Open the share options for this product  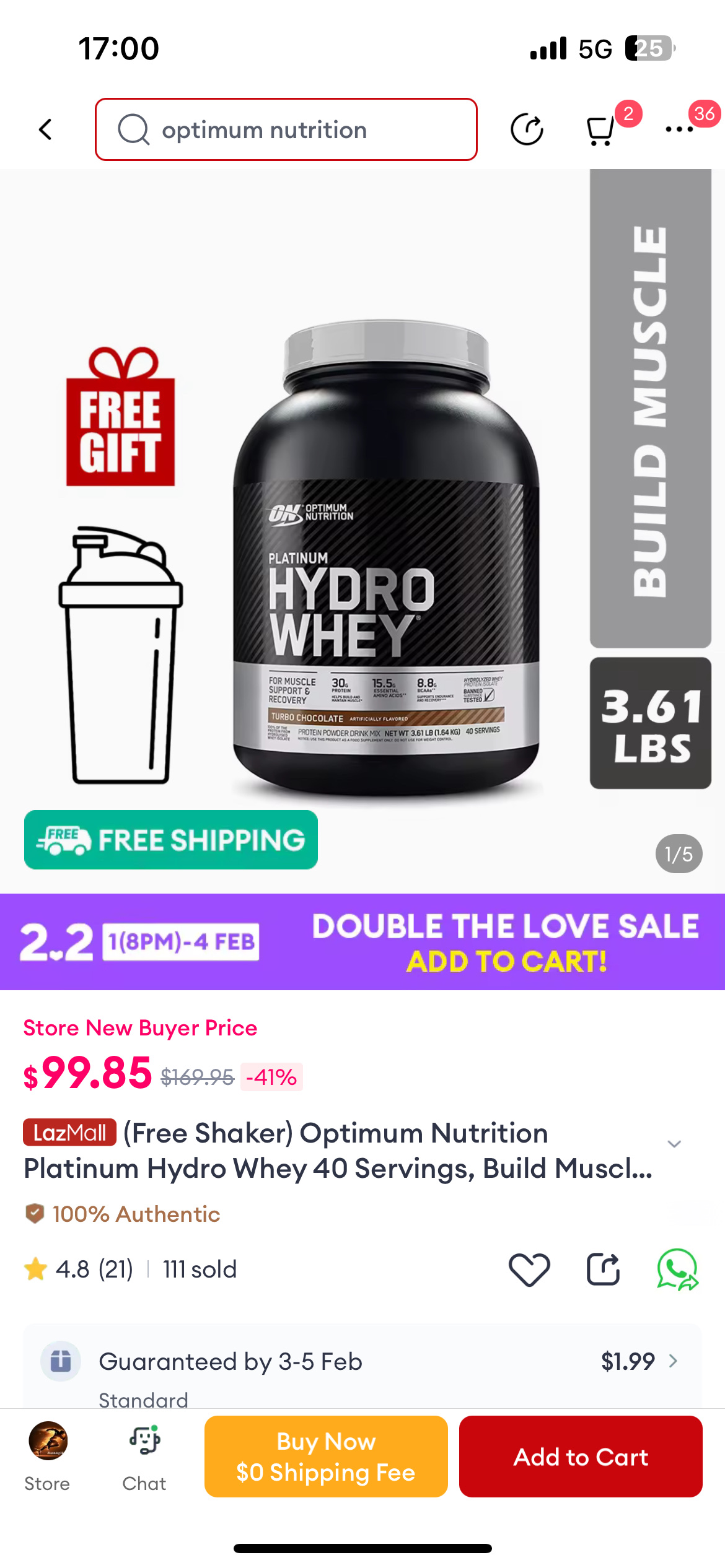tap(603, 1268)
